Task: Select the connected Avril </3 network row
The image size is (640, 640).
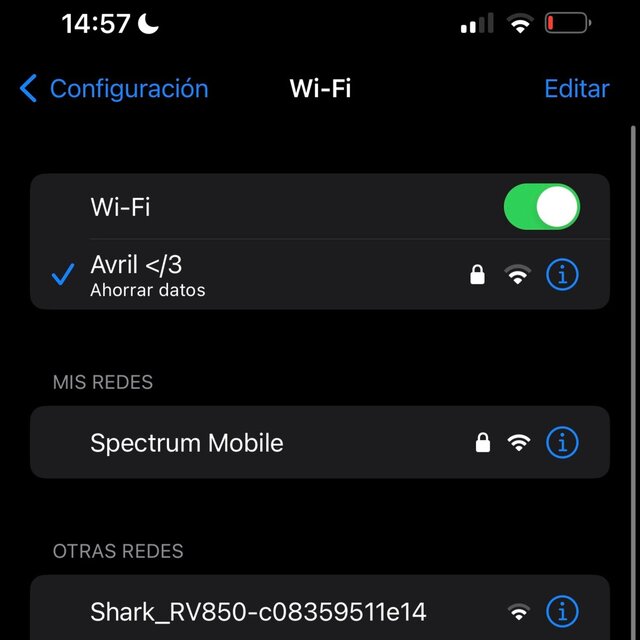Action: tap(250, 275)
